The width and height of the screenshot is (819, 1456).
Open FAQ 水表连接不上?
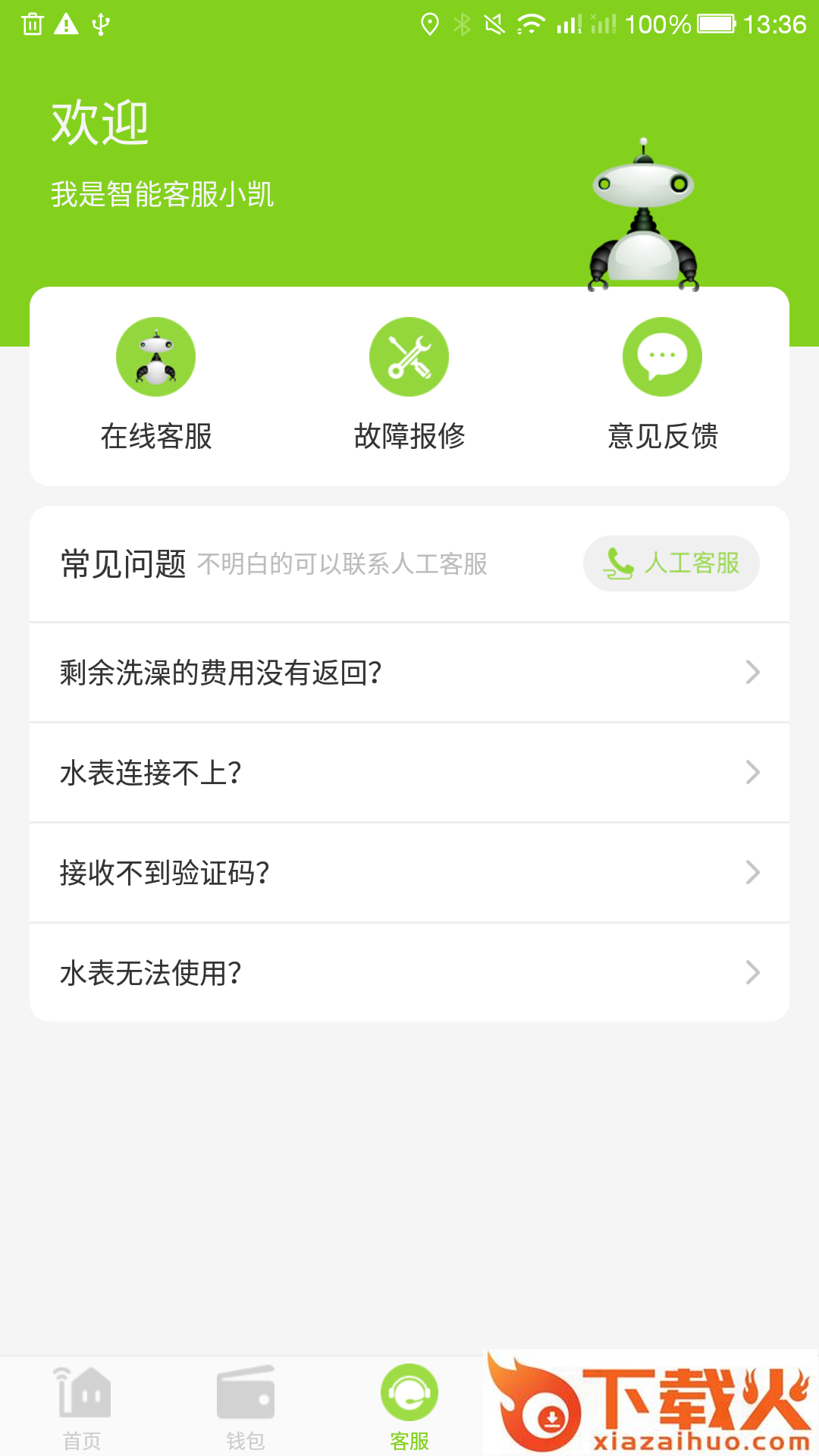[x=409, y=773]
